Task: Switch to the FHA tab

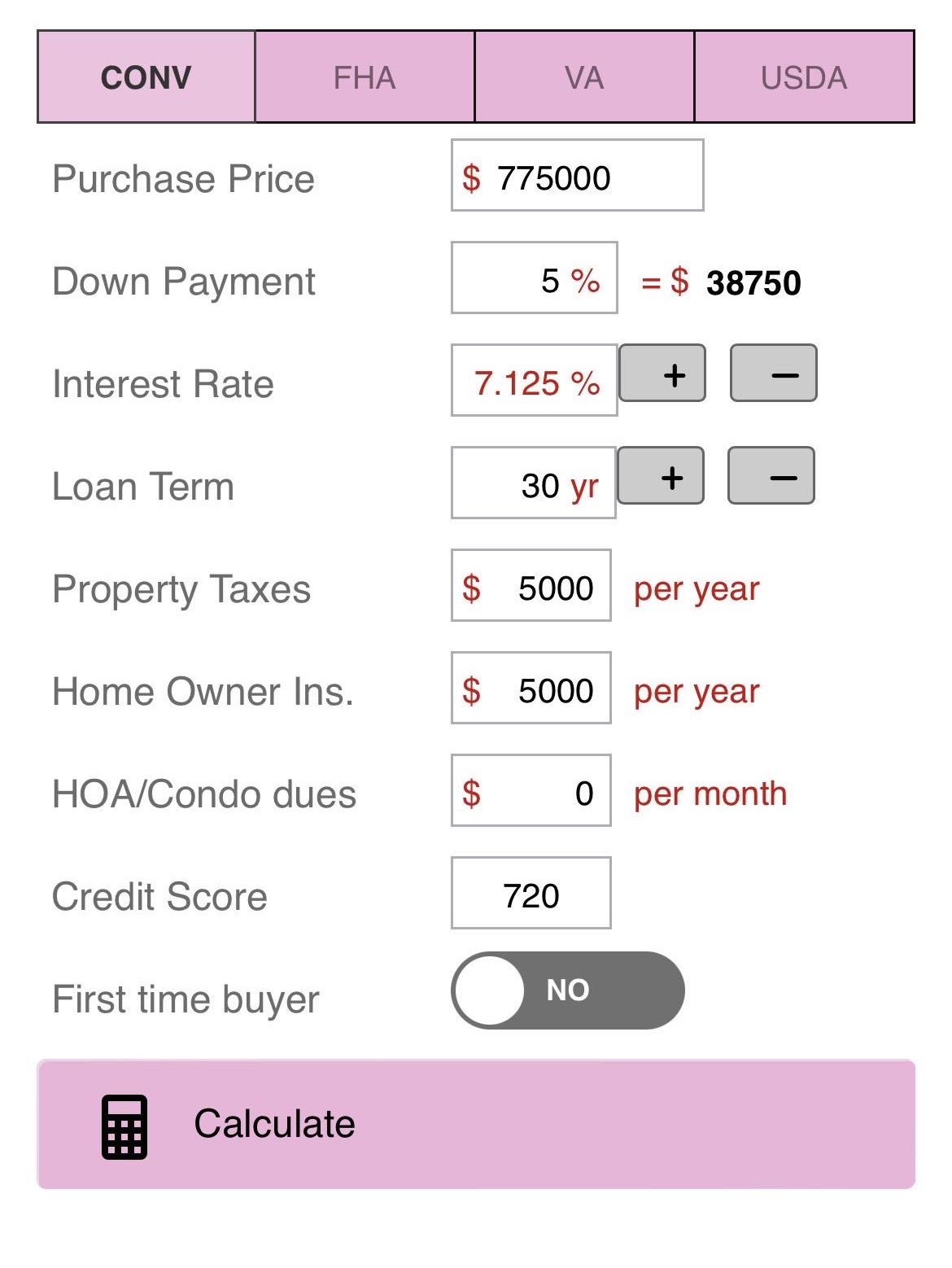Action: (365, 77)
